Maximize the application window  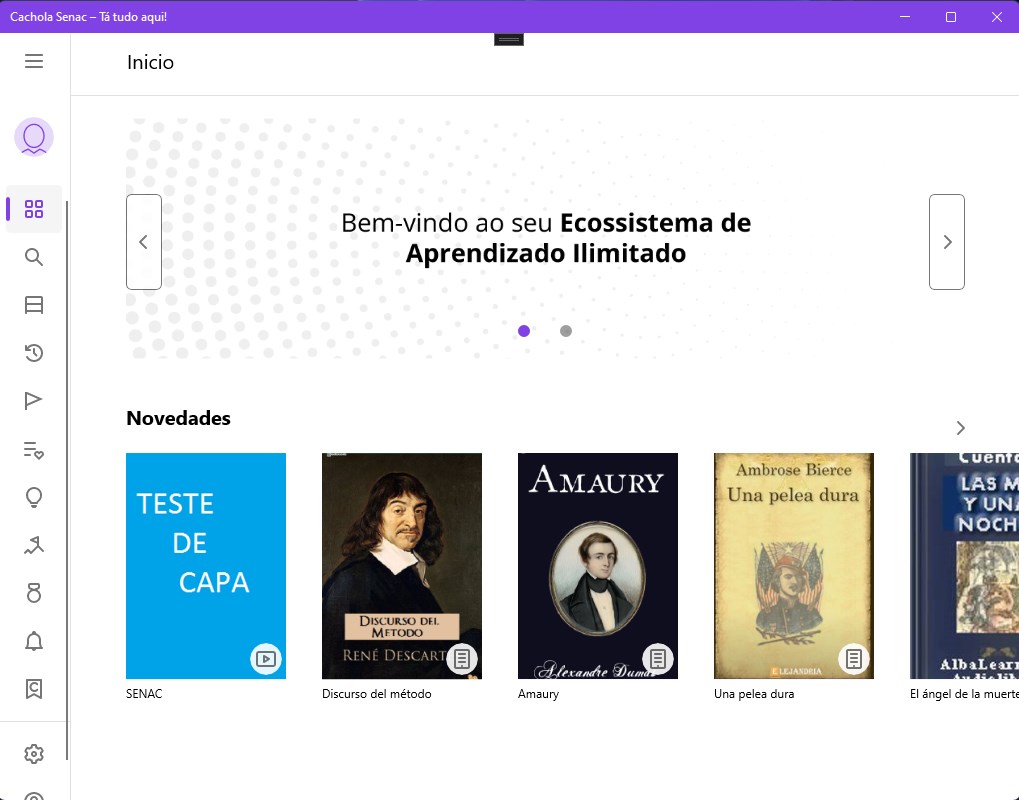(950, 17)
